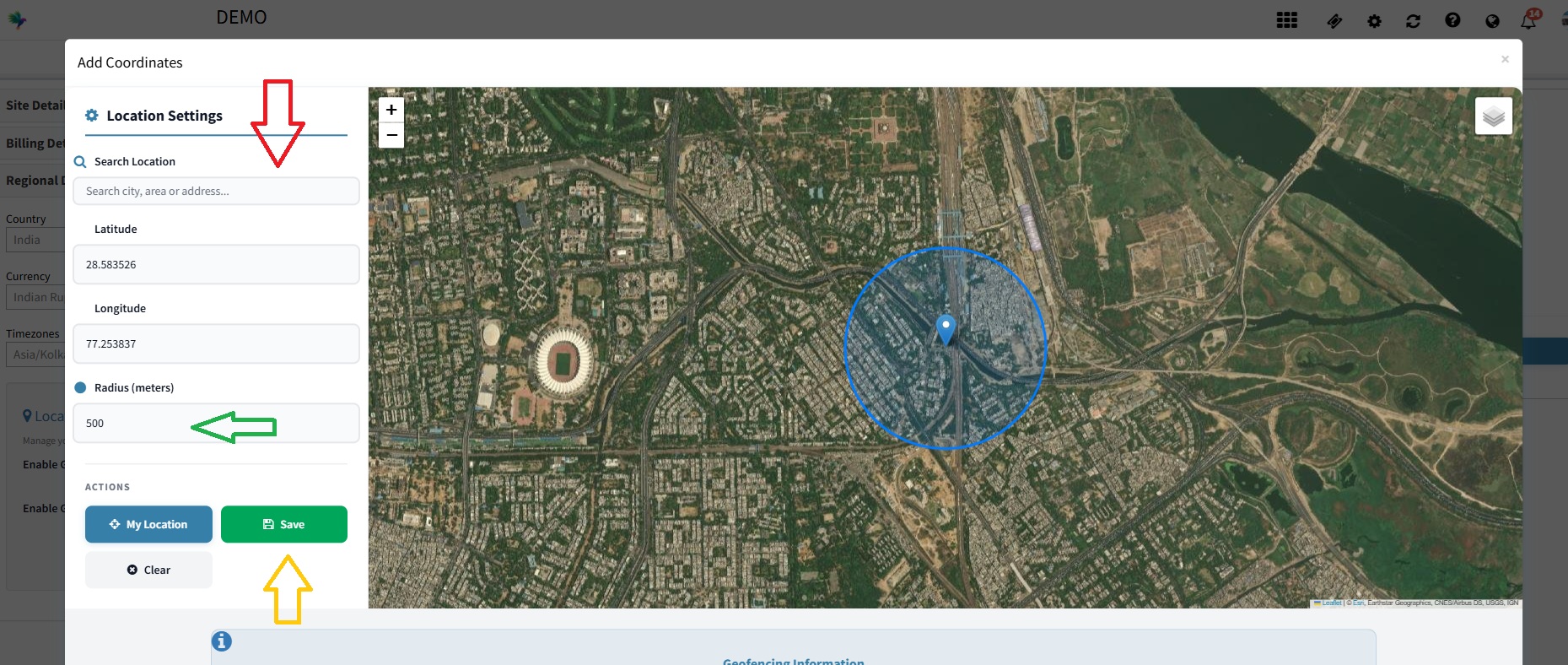This screenshot has height=665, width=1568.
Task: Zoom in on the map
Action: coord(391,110)
